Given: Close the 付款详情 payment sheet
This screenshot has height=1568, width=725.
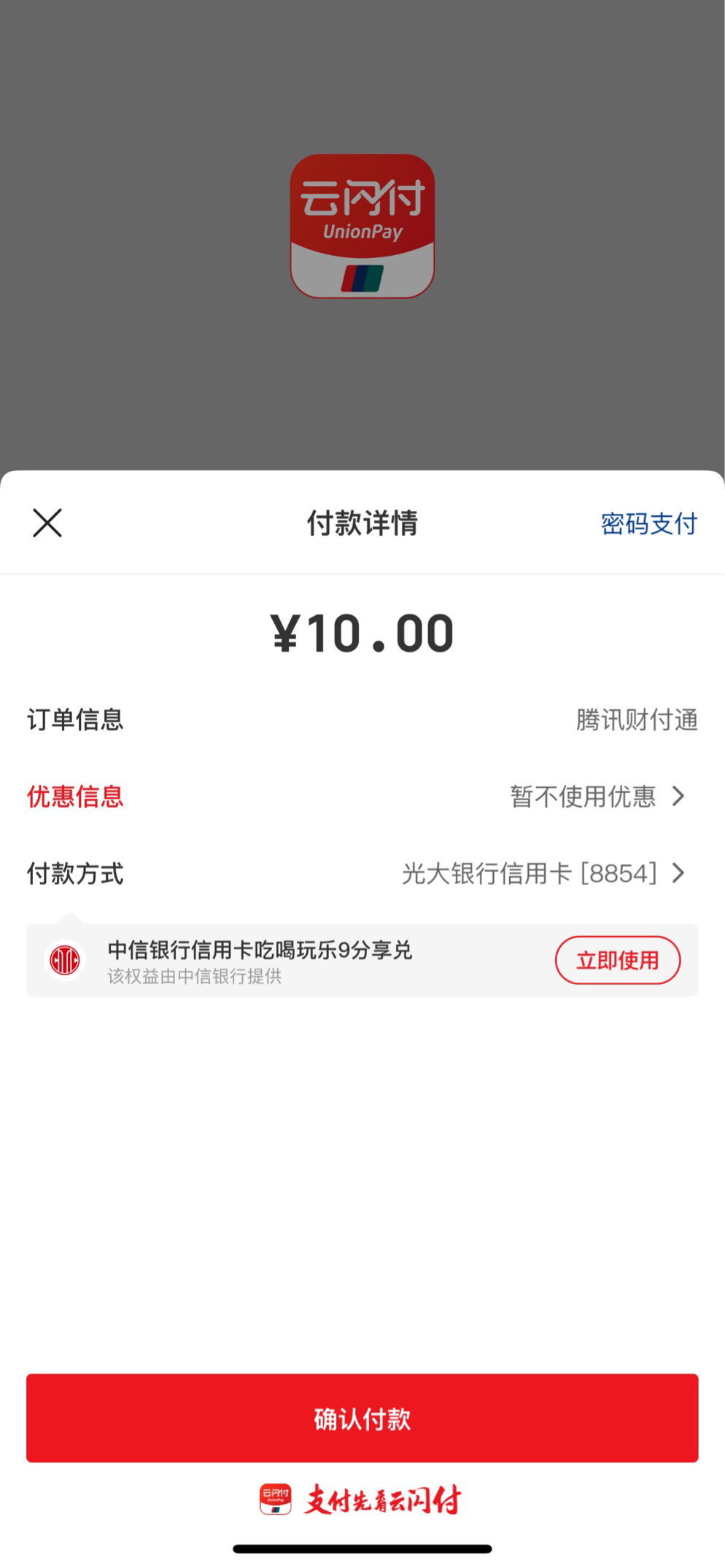Looking at the screenshot, I should coord(46,522).
